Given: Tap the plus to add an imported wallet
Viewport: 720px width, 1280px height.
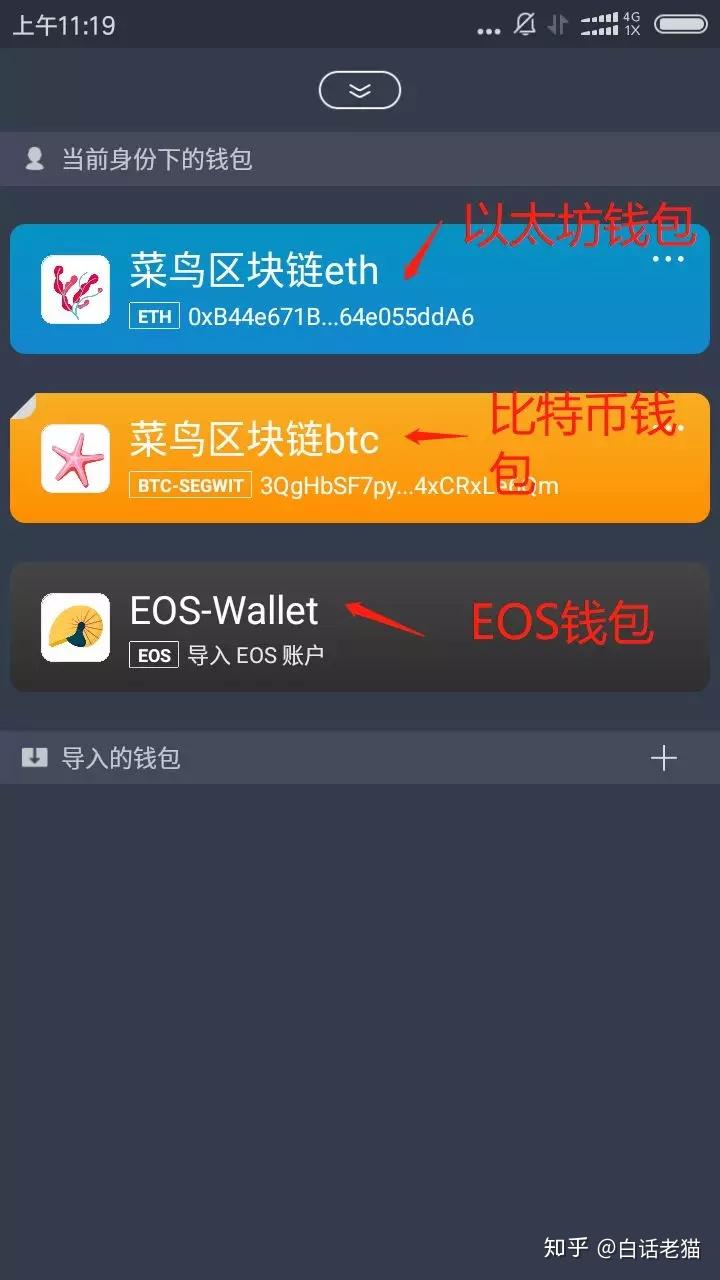Looking at the screenshot, I should pos(663,758).
